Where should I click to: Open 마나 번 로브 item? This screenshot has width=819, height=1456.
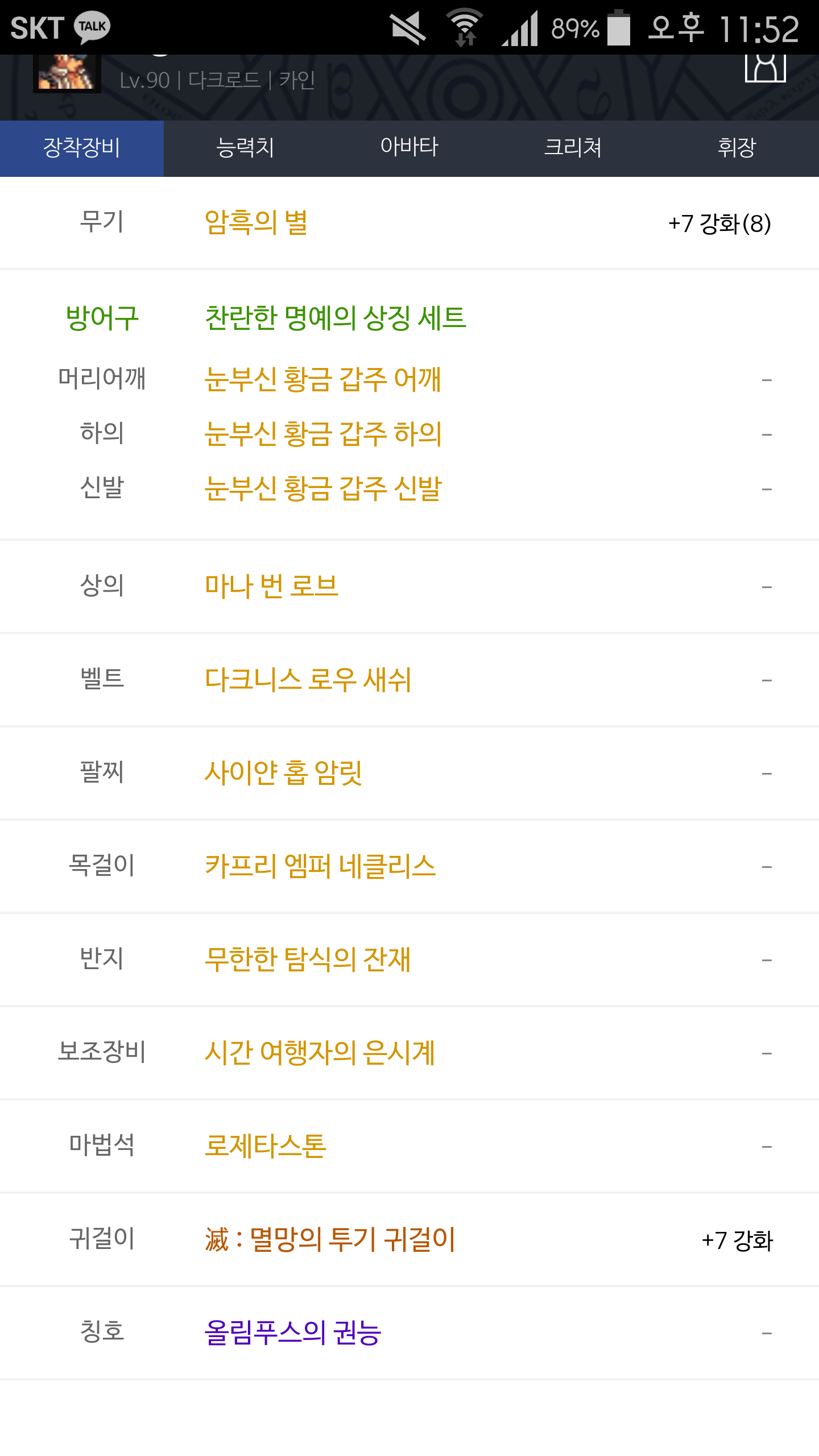pos(271,586)
